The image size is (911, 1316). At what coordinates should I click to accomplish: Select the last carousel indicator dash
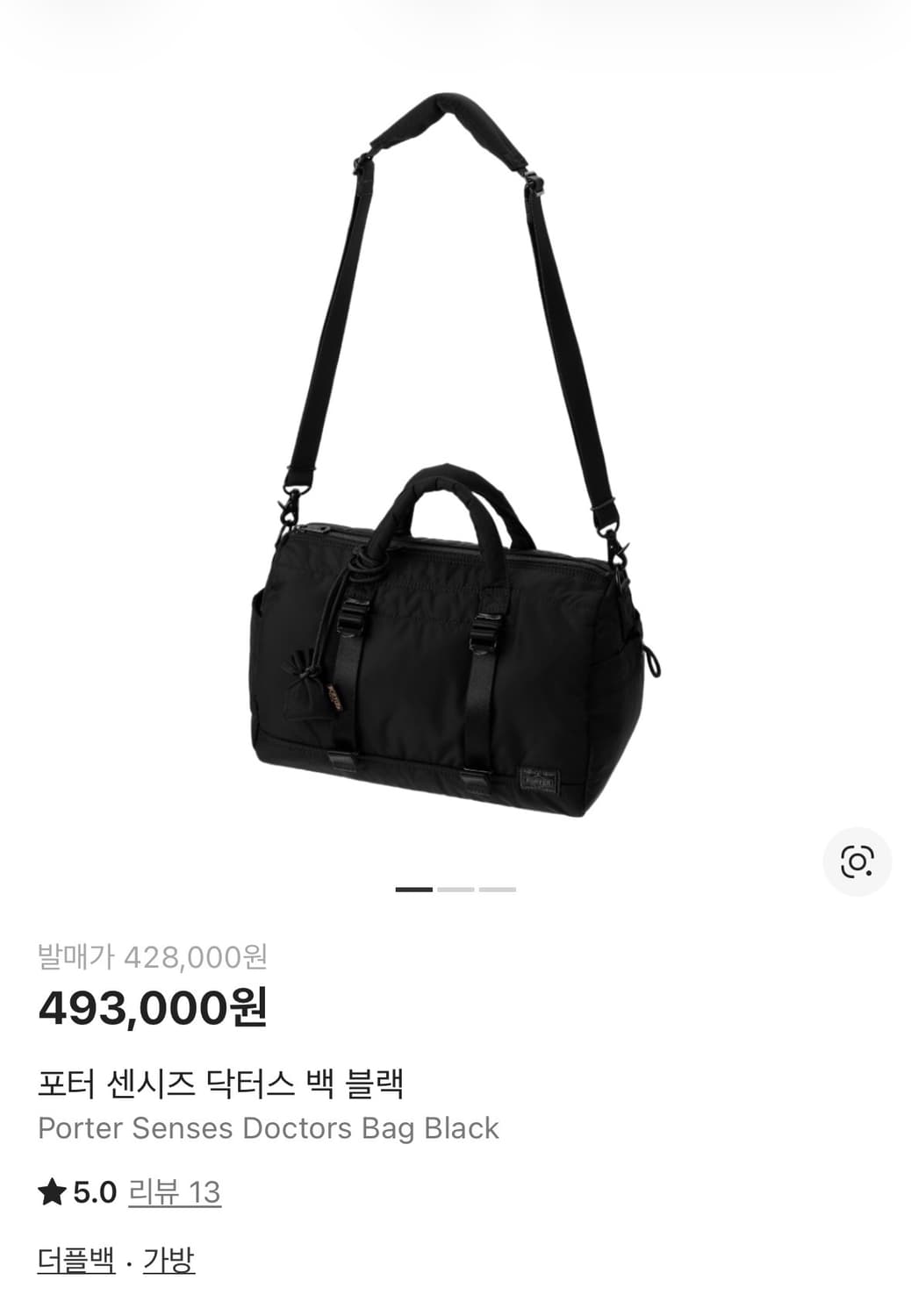click(496, 889)
